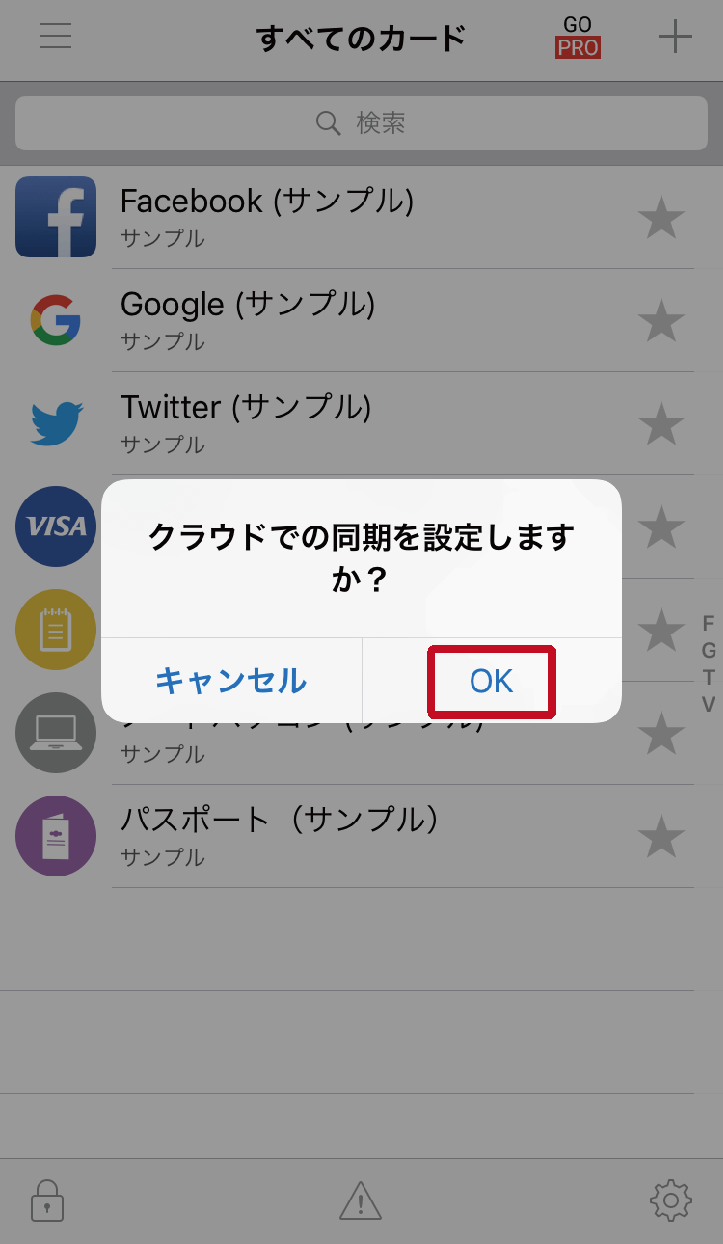Viewport: 723px width, 1244px height.
Task: Add a new card with the plus icon
Action: tap(675, 37)
